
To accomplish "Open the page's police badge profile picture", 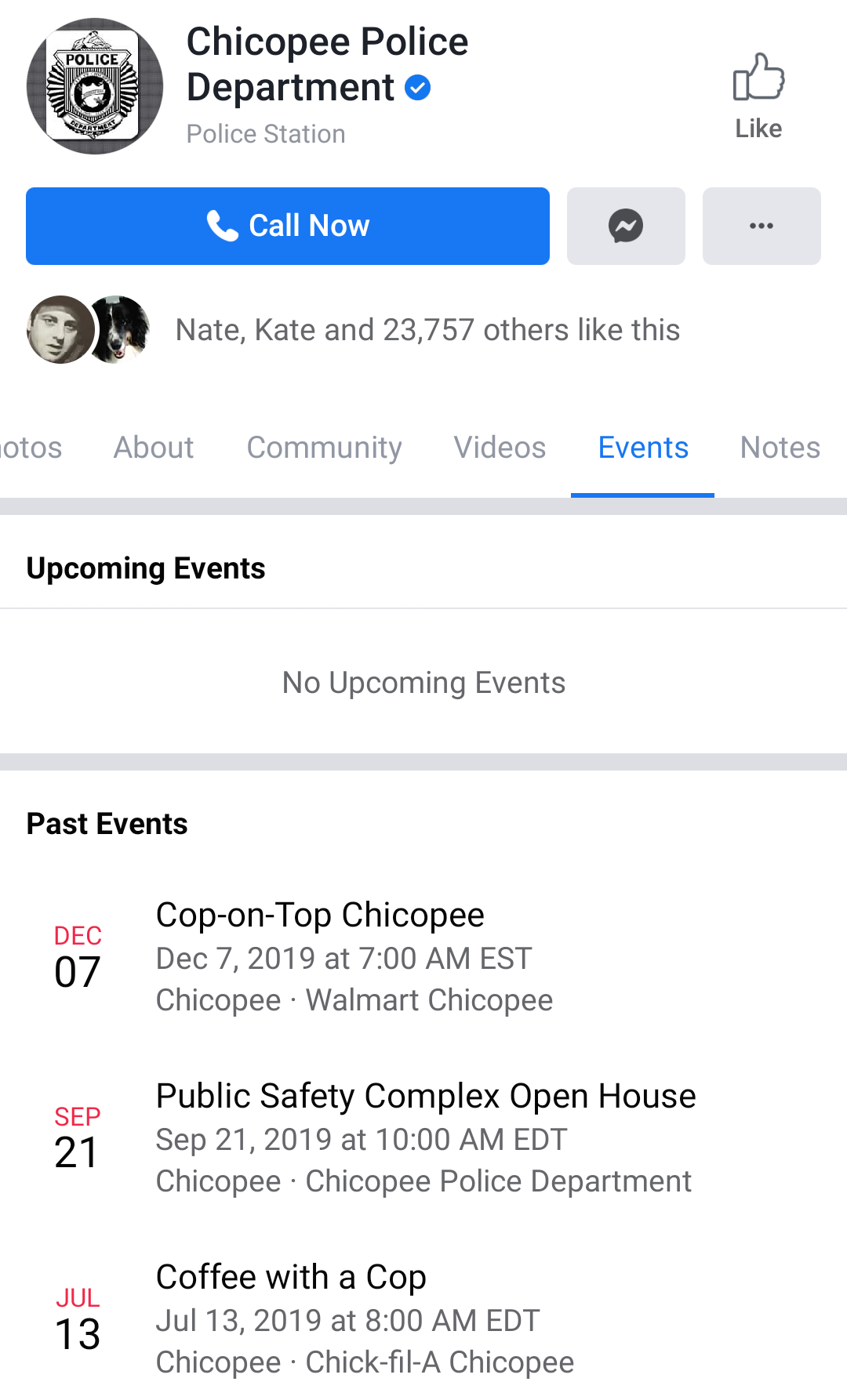I will [x=94, y=86].
